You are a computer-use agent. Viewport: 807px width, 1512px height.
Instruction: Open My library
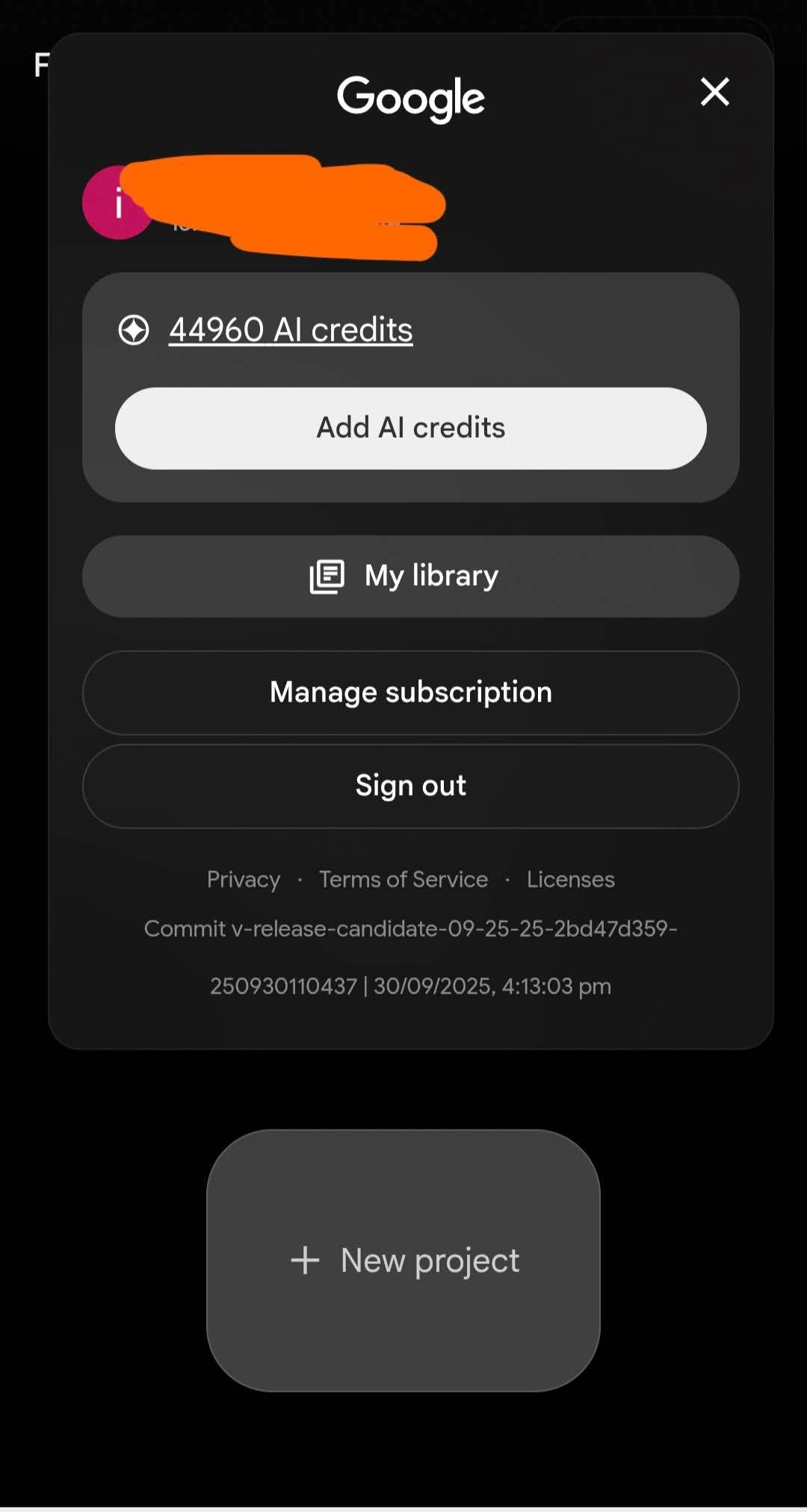click(410, 576)
